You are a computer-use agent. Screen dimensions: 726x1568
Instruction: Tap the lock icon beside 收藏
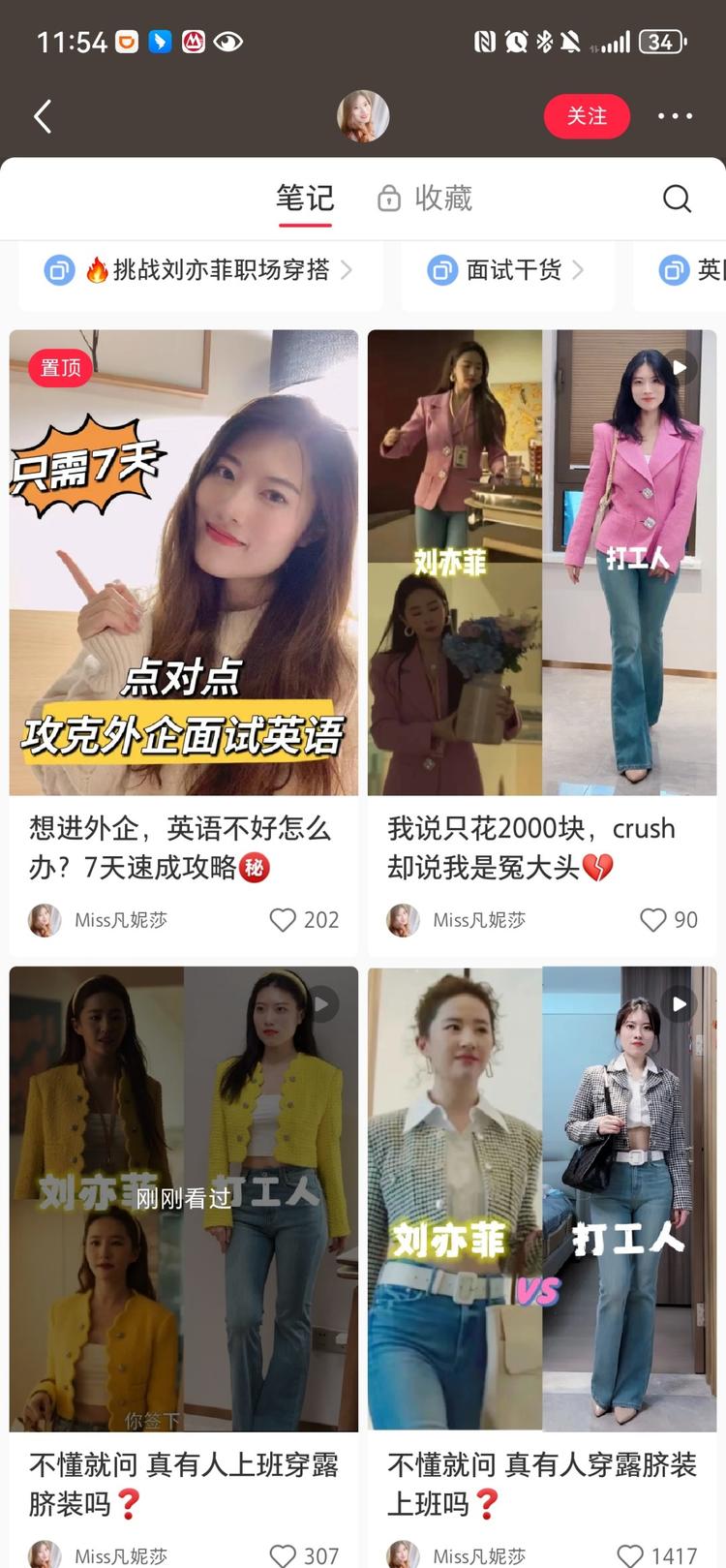(x=390, y=198)
